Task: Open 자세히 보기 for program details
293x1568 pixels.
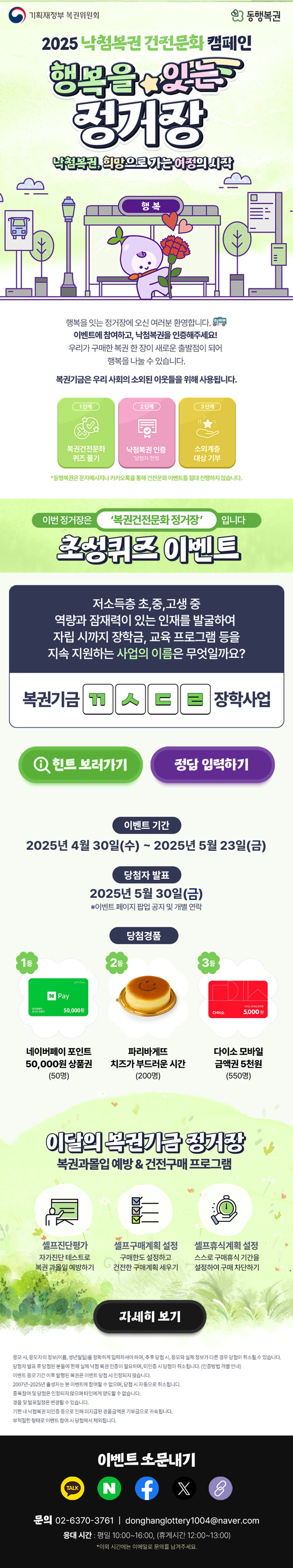Action: point(149,1316)
